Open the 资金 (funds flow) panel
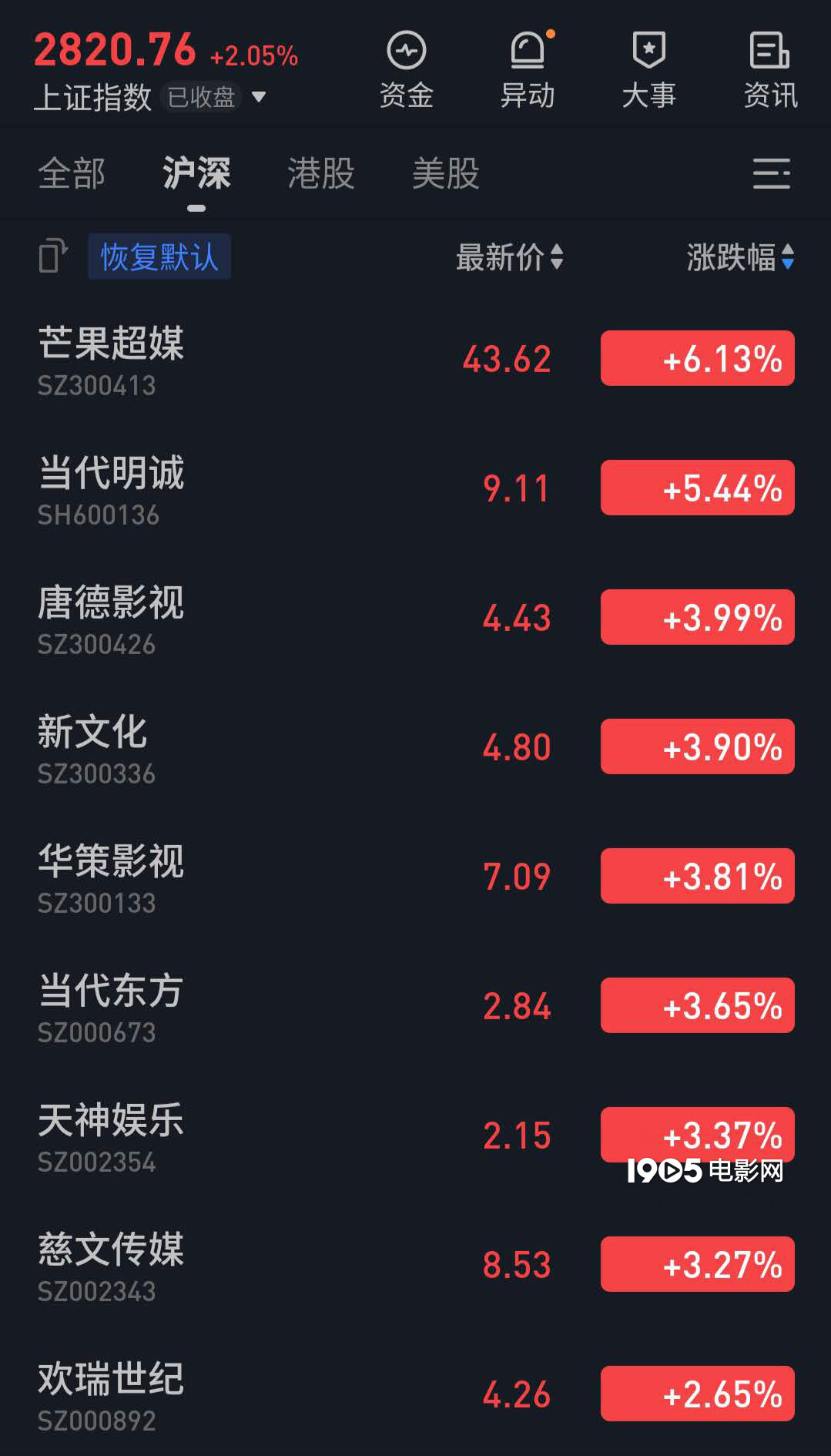Screen dimensions: 831x1456 coord(407,68)
